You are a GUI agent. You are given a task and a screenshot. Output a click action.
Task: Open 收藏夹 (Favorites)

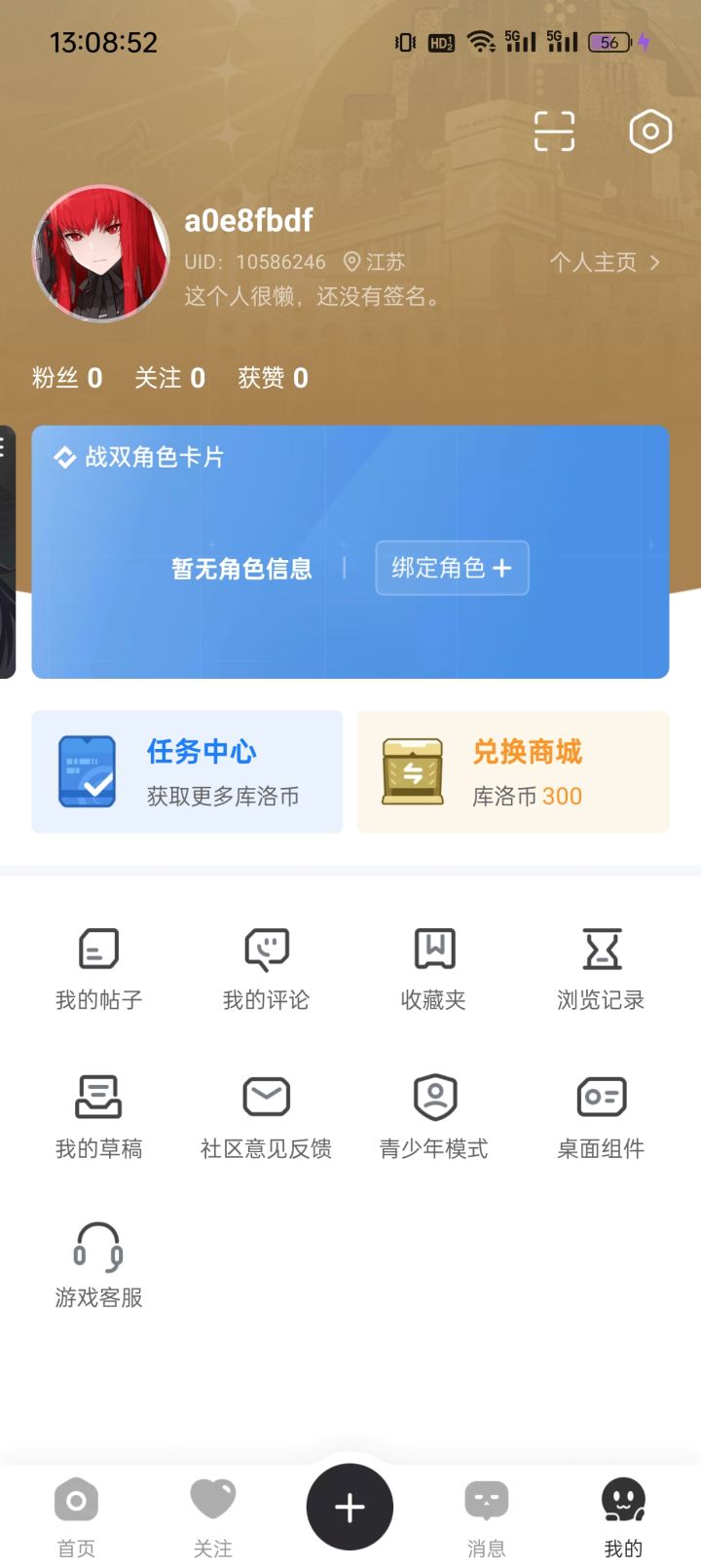(433, 969)
